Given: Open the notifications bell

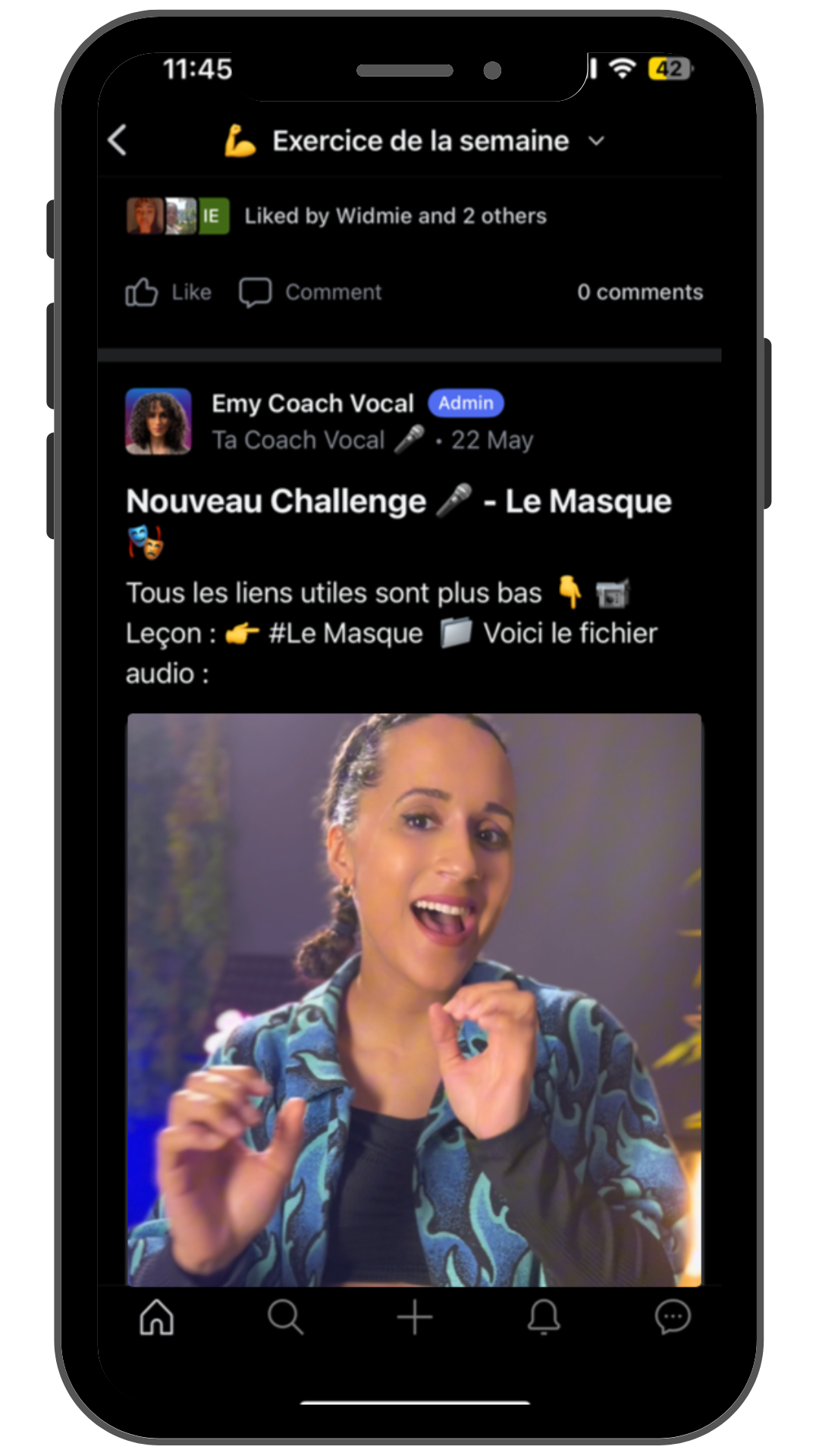Looking at the screenshot, I should coord(544,1317).
